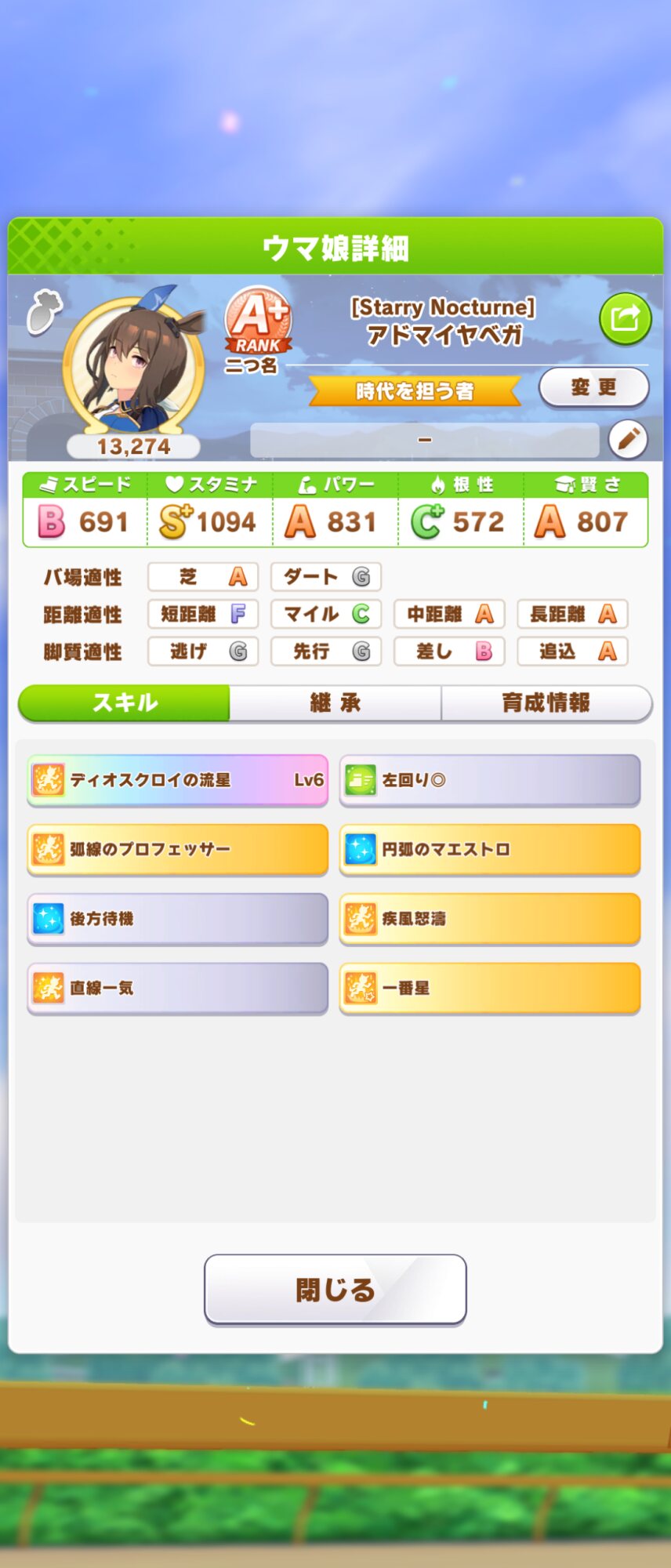671x1568 pixels.
Task: View the 疾風怒濤 skill details
Action: 489,918
